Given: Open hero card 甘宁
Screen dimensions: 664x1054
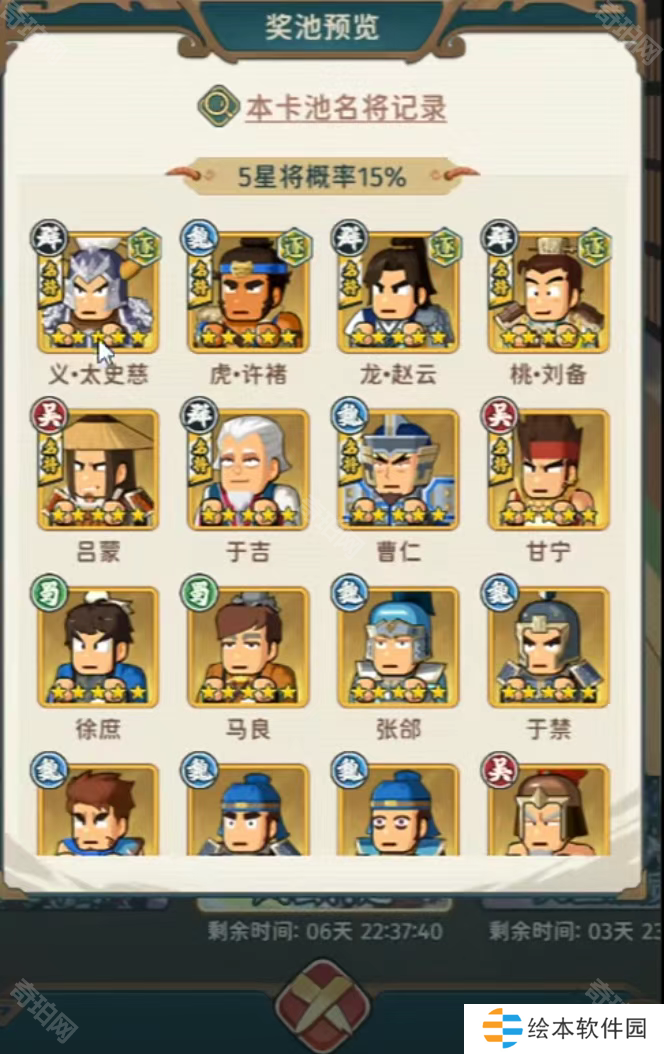Looking at the screenshot, I should 548,470.
